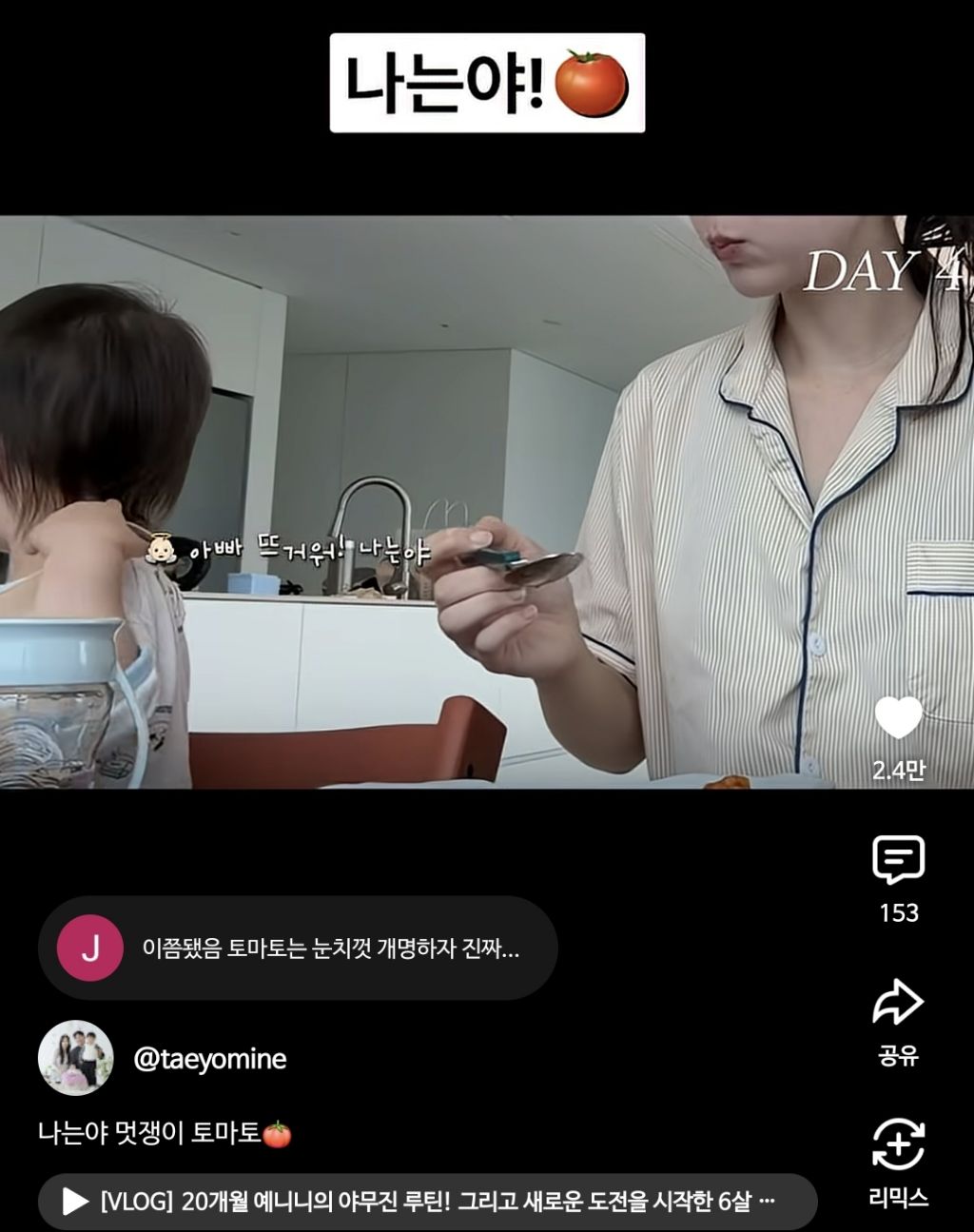Open the linked VLOG full video
This screenshot has width=974, height=1232.
coord(427,1202)
